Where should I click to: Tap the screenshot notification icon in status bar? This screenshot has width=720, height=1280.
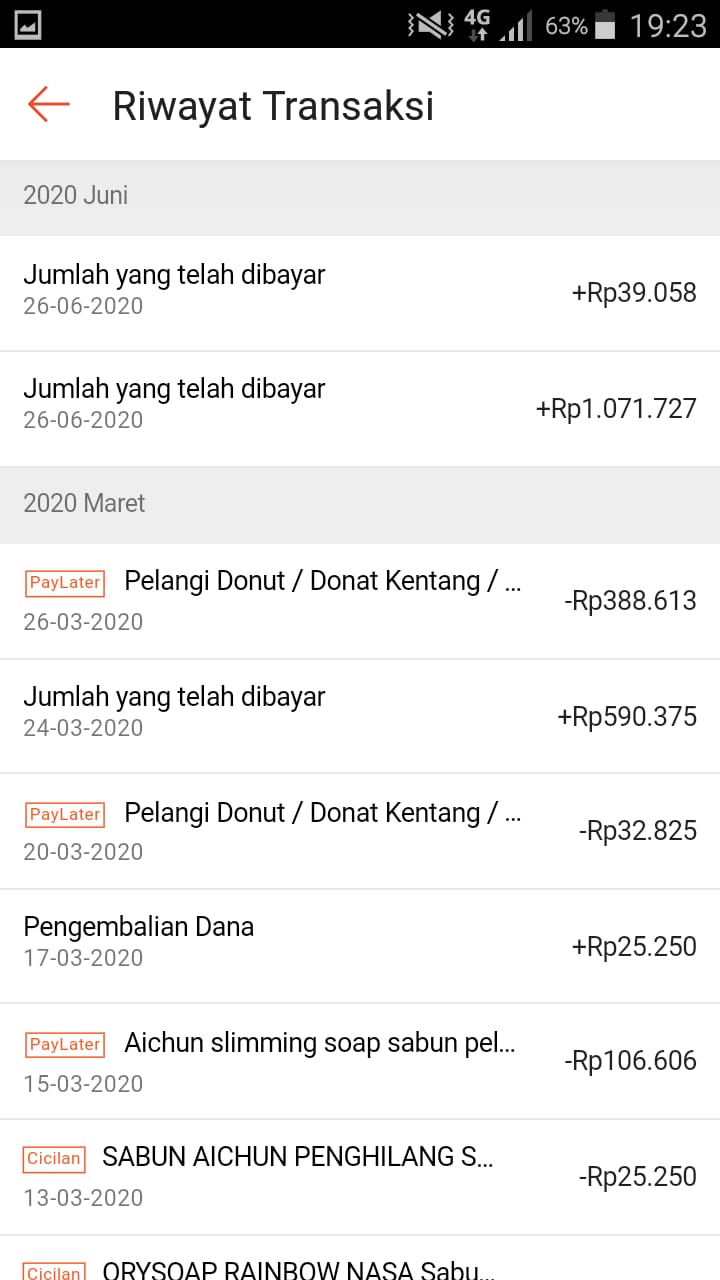28,24
